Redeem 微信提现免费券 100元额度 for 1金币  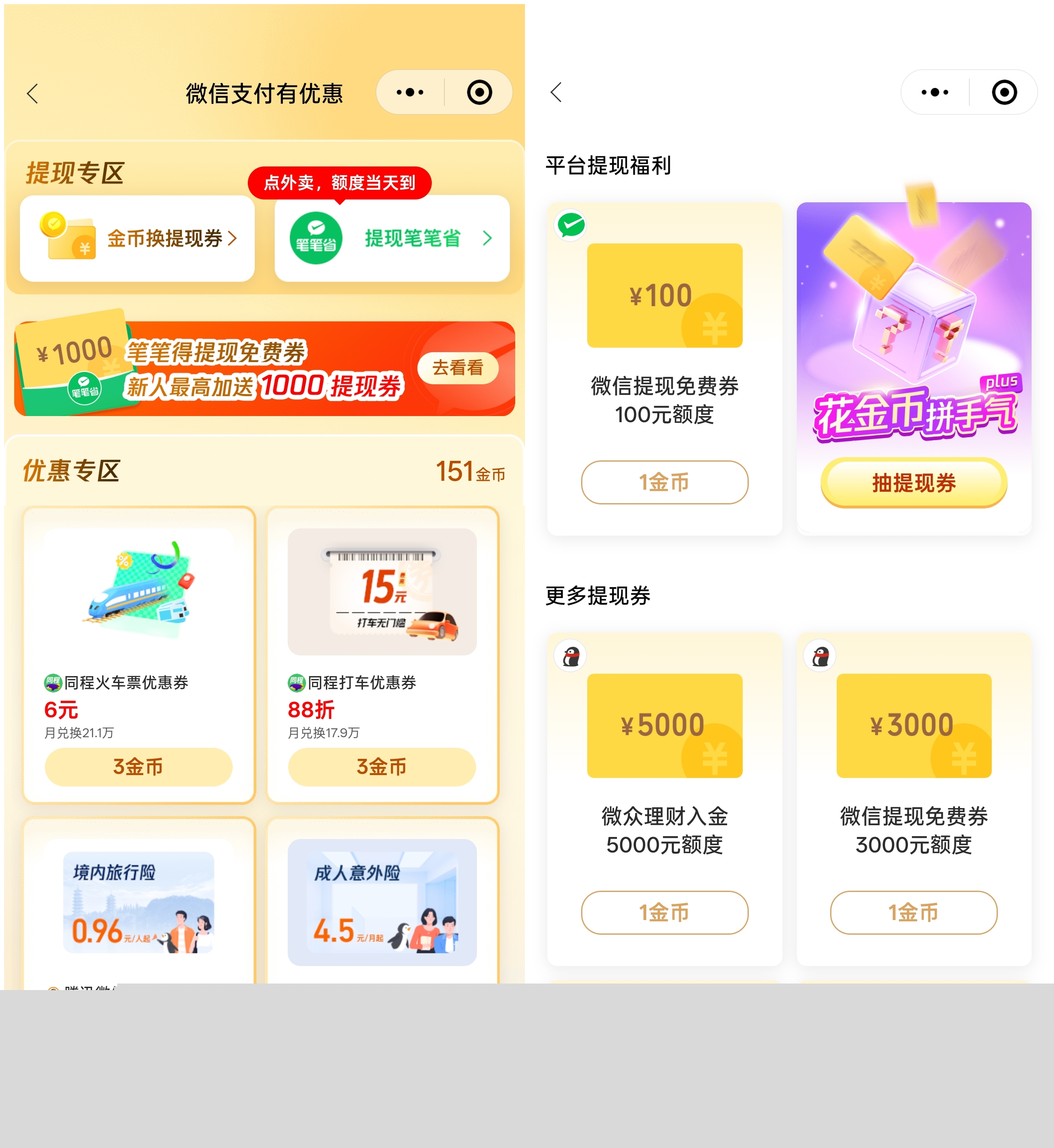click(664, 482)
